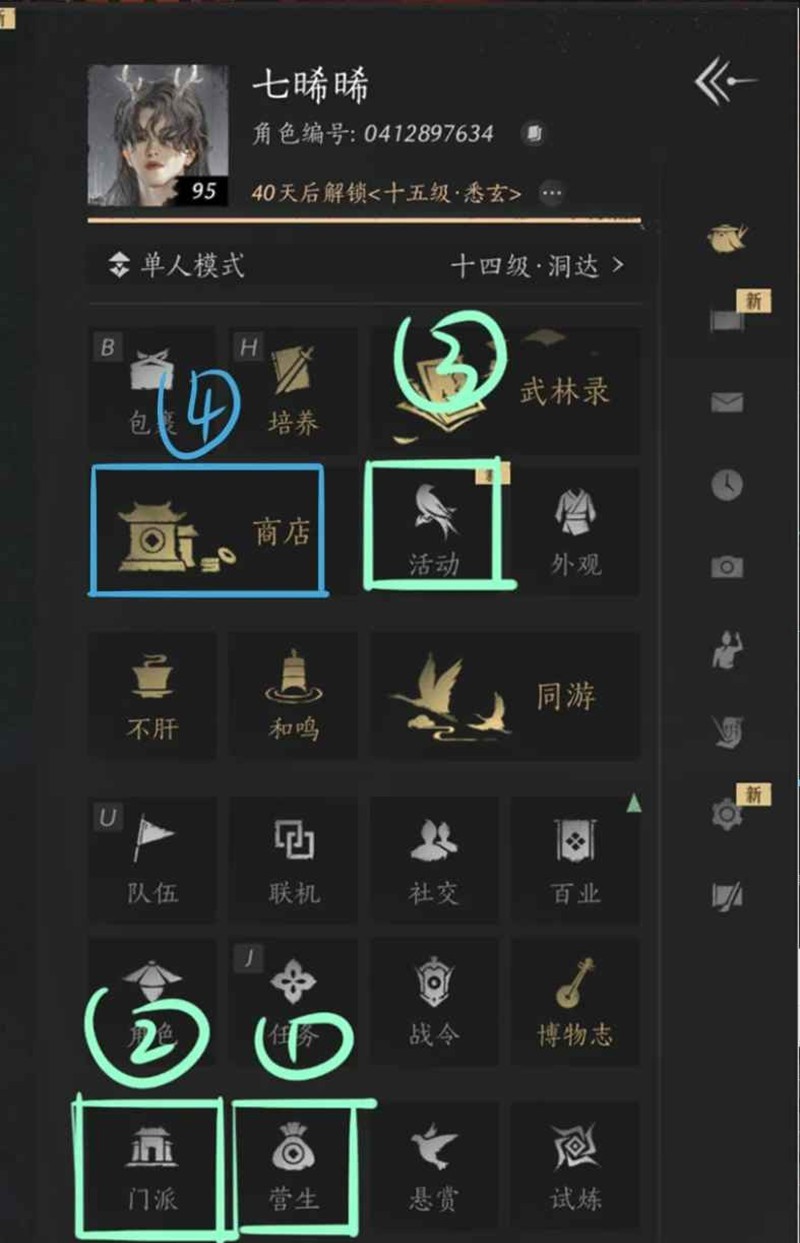Image resolution: width=800 pixels, height=1243 pixels.
Task: Open 包裹 inventory
Action: click(152, 388)
